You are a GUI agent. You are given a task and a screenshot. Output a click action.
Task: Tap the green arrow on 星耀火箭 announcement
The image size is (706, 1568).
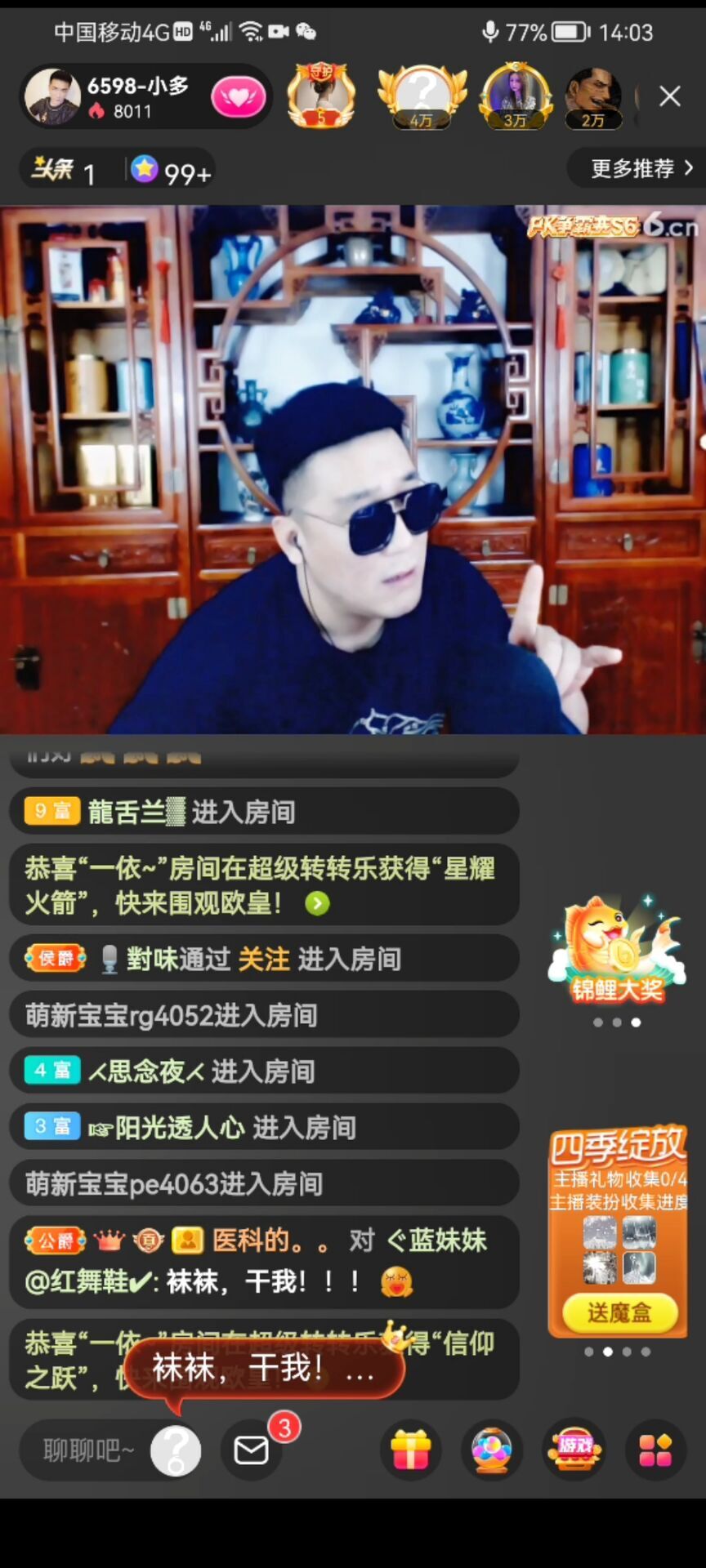[317, 903]
